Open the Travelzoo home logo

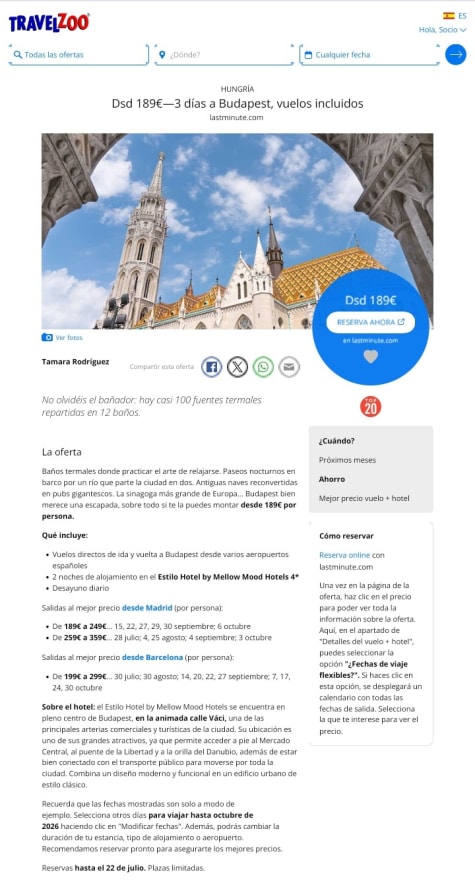[x=49, y=23]
